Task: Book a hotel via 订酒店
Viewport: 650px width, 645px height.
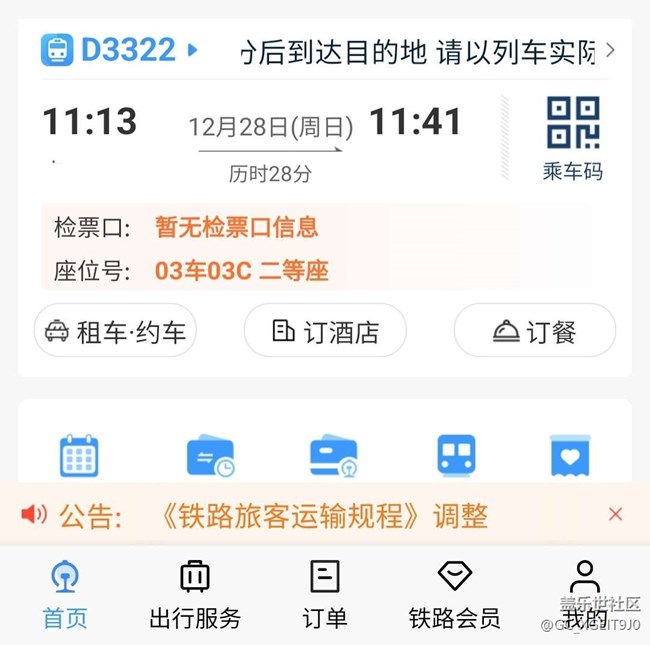Action: [325, 331]
